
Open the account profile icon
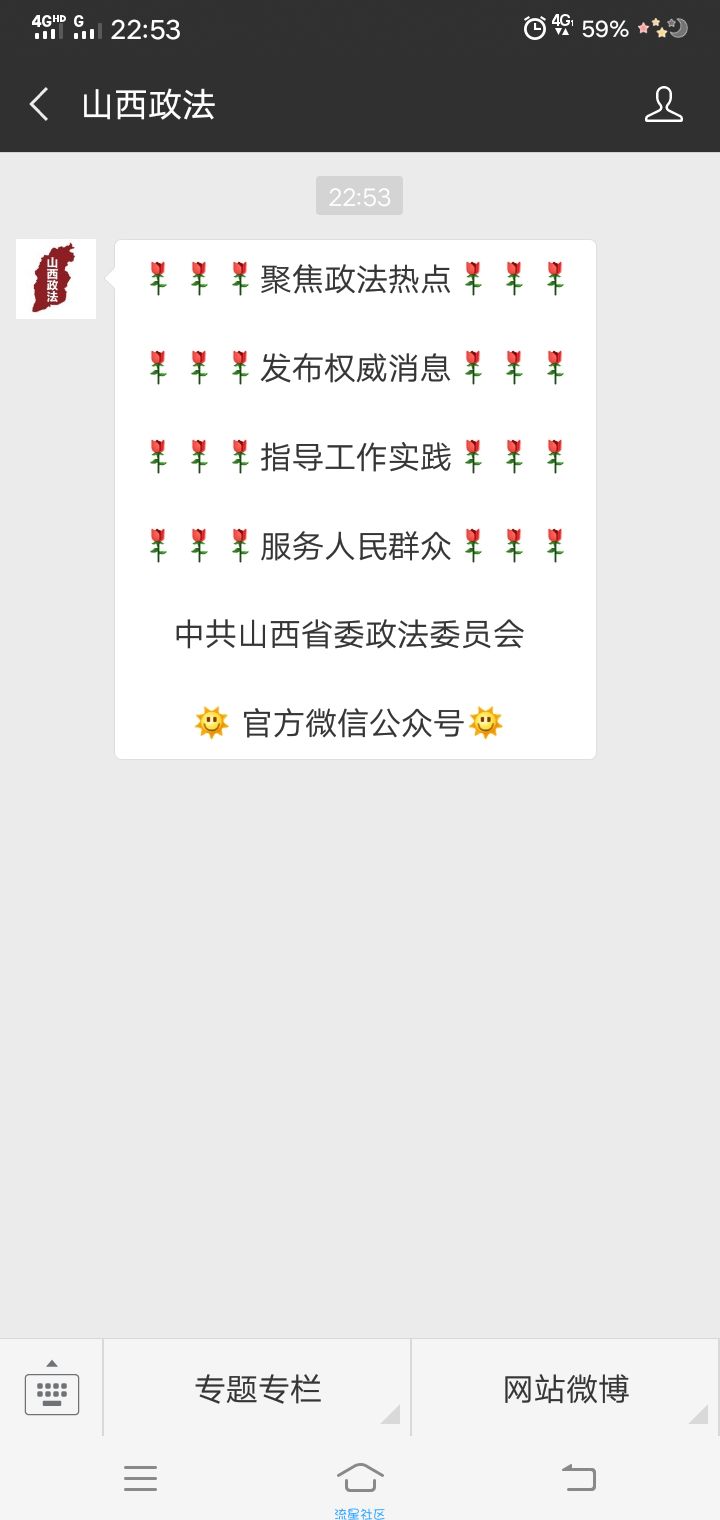664,104
